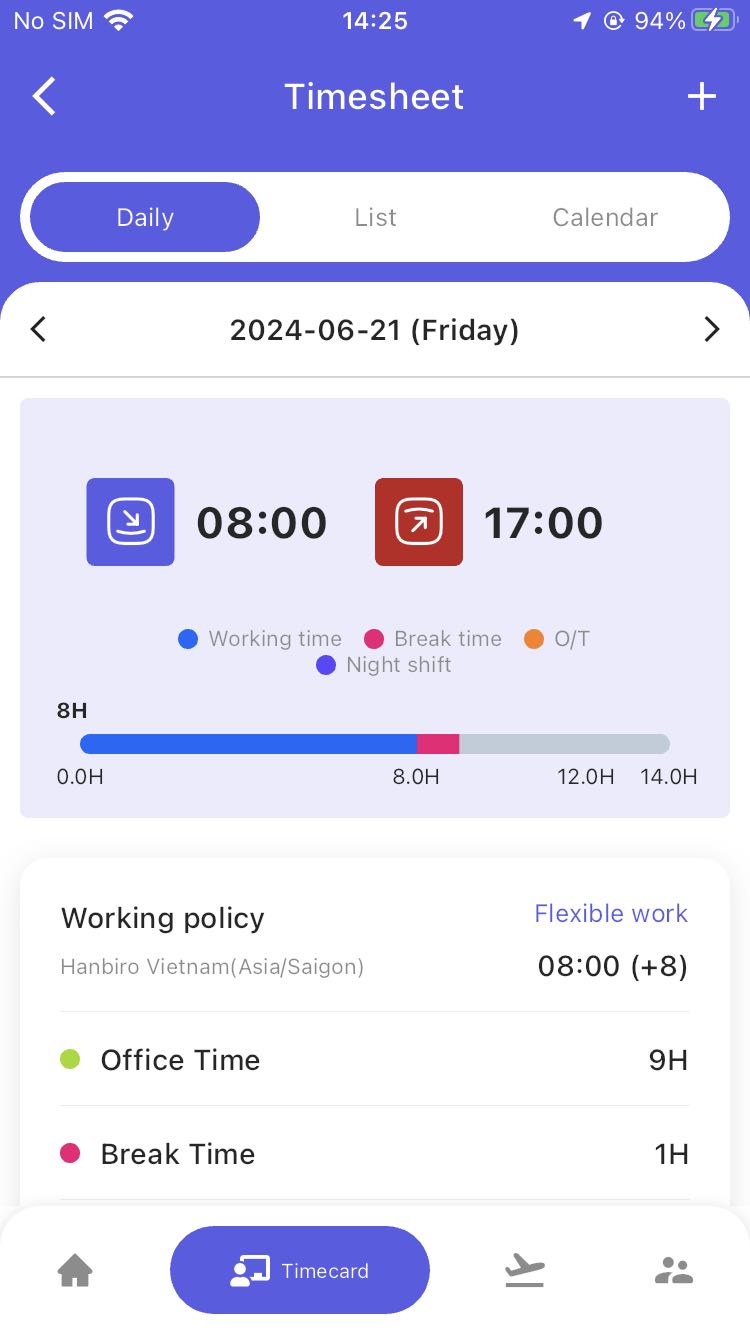Open the airplane leave tab

(525, 1271)
